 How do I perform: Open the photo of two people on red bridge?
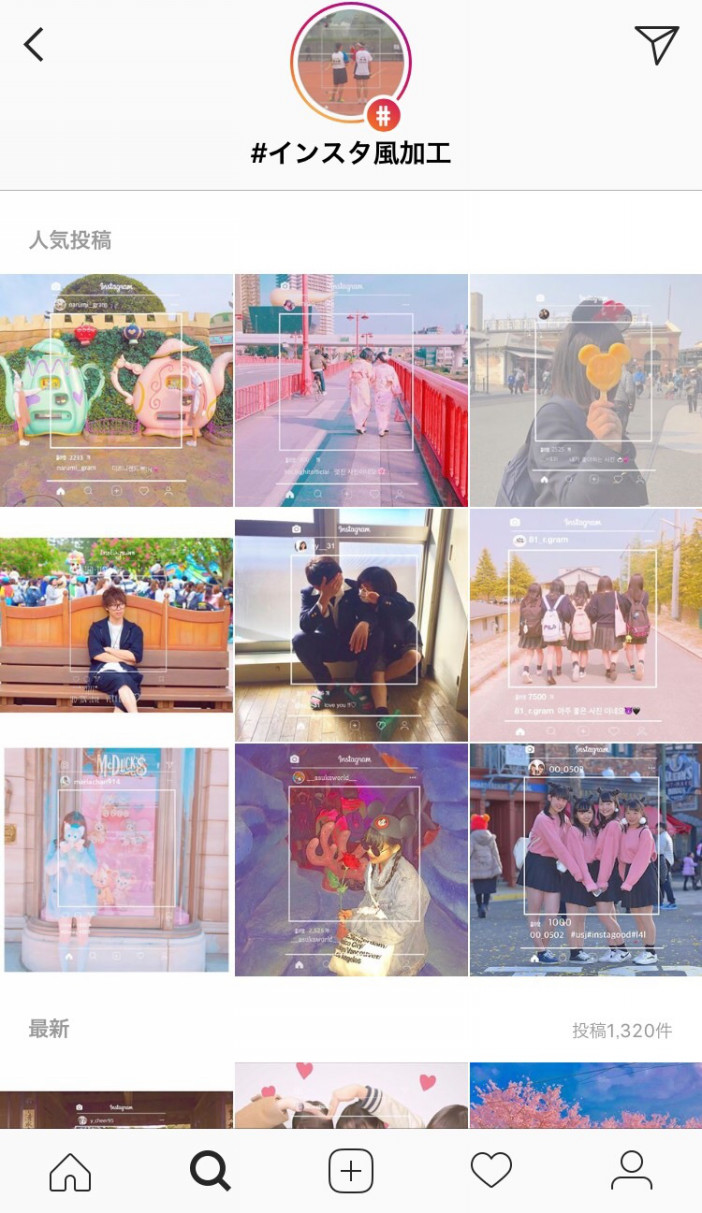[x=351, y=390]
